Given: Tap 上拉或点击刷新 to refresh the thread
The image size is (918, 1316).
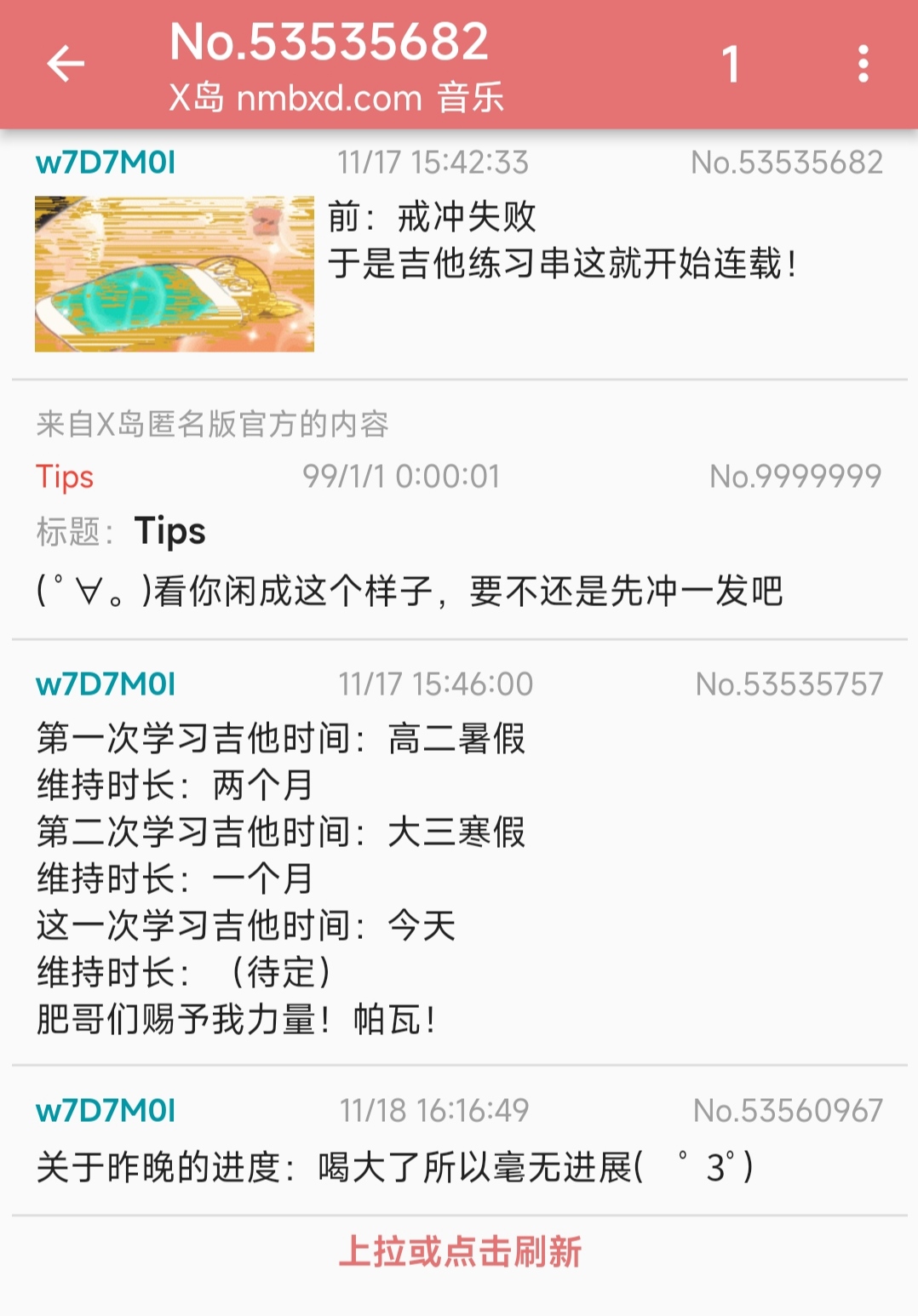Looking at the screenshot, I should 460,1251.
